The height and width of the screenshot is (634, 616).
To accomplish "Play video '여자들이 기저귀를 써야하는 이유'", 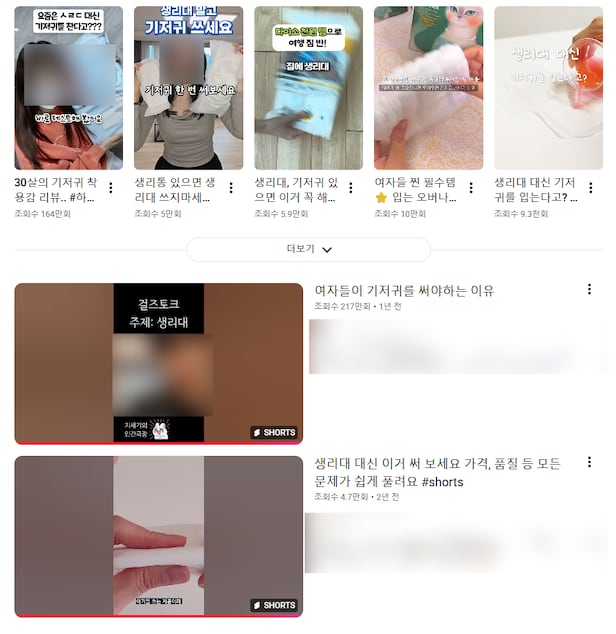I will [x=158, y=363].
